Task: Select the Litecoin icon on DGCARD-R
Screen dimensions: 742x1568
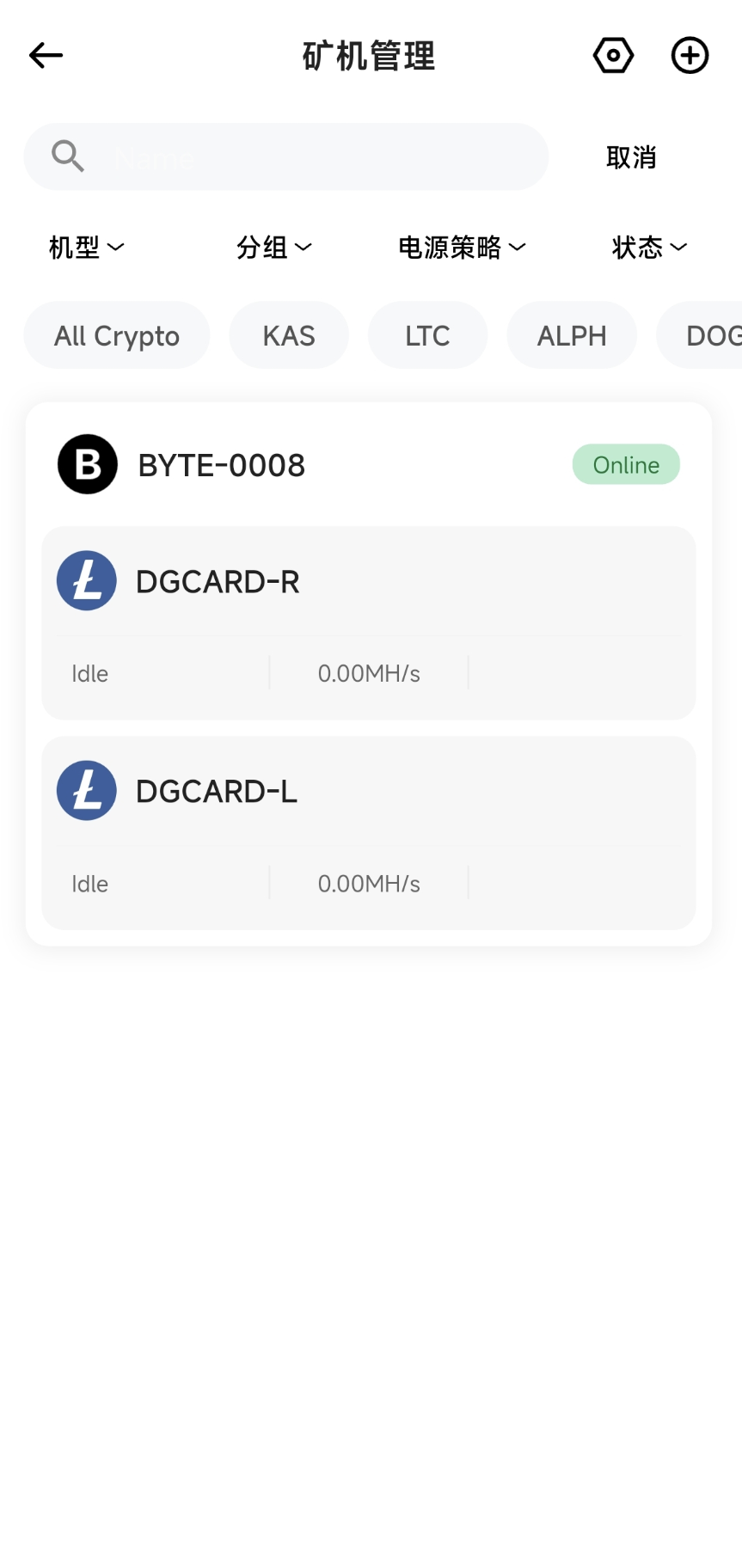Action: click(x=86, y=580)
